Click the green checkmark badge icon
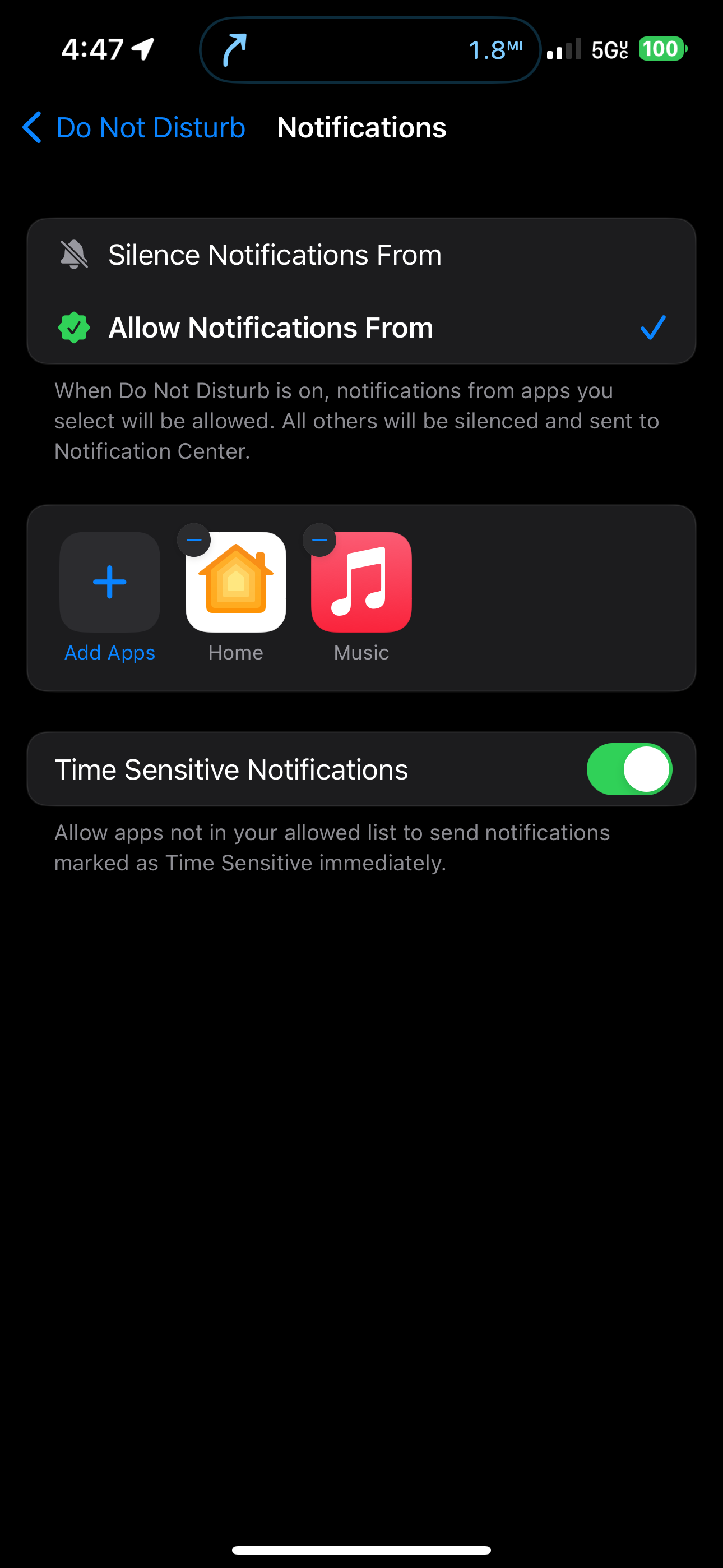 point(73,327)
